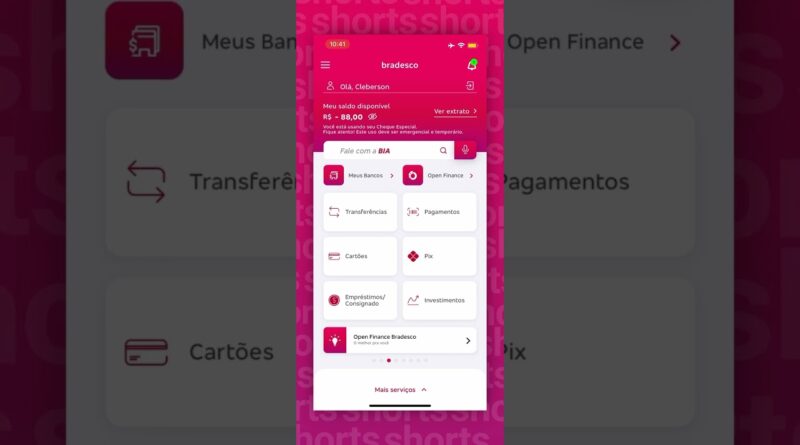Tap the Fale com a BIA search field
The width and height of the screenshot is (800, 445).
(x=385, y=151)
